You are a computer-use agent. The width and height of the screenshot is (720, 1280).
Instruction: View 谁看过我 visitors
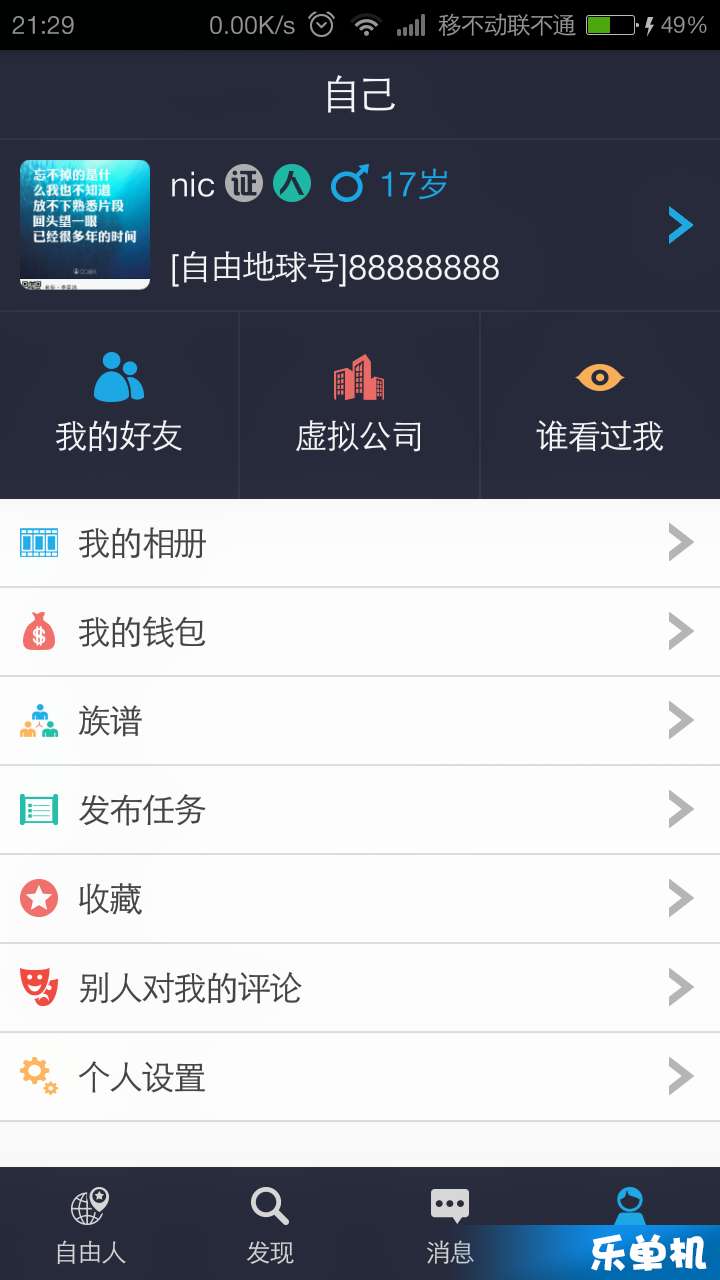[x=599, y=405]
